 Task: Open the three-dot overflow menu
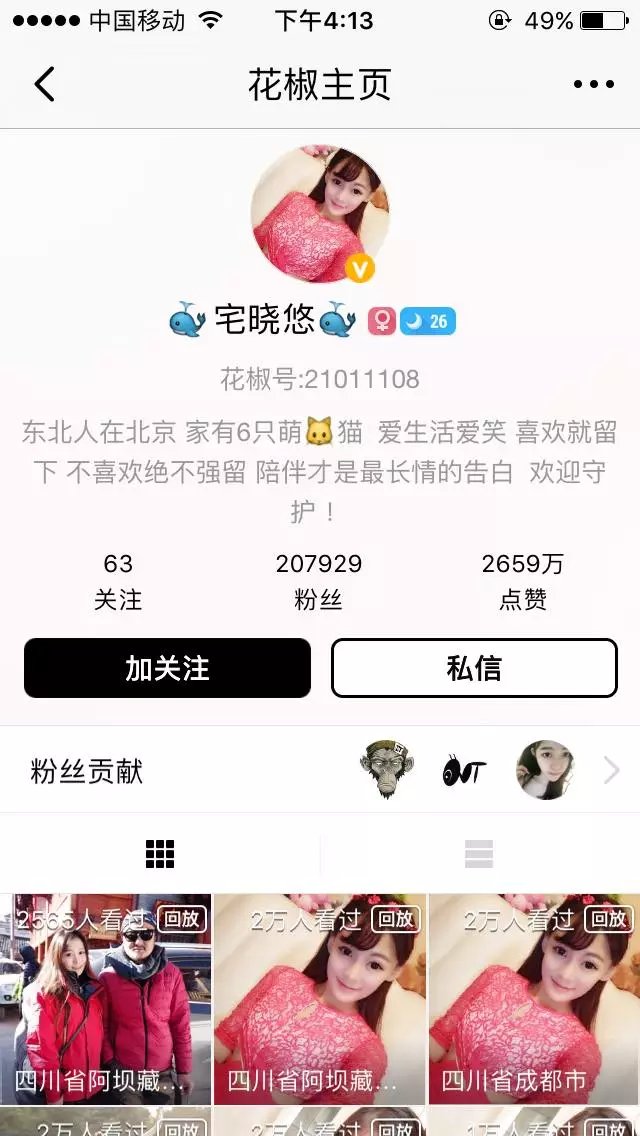(x=594, y=84)
